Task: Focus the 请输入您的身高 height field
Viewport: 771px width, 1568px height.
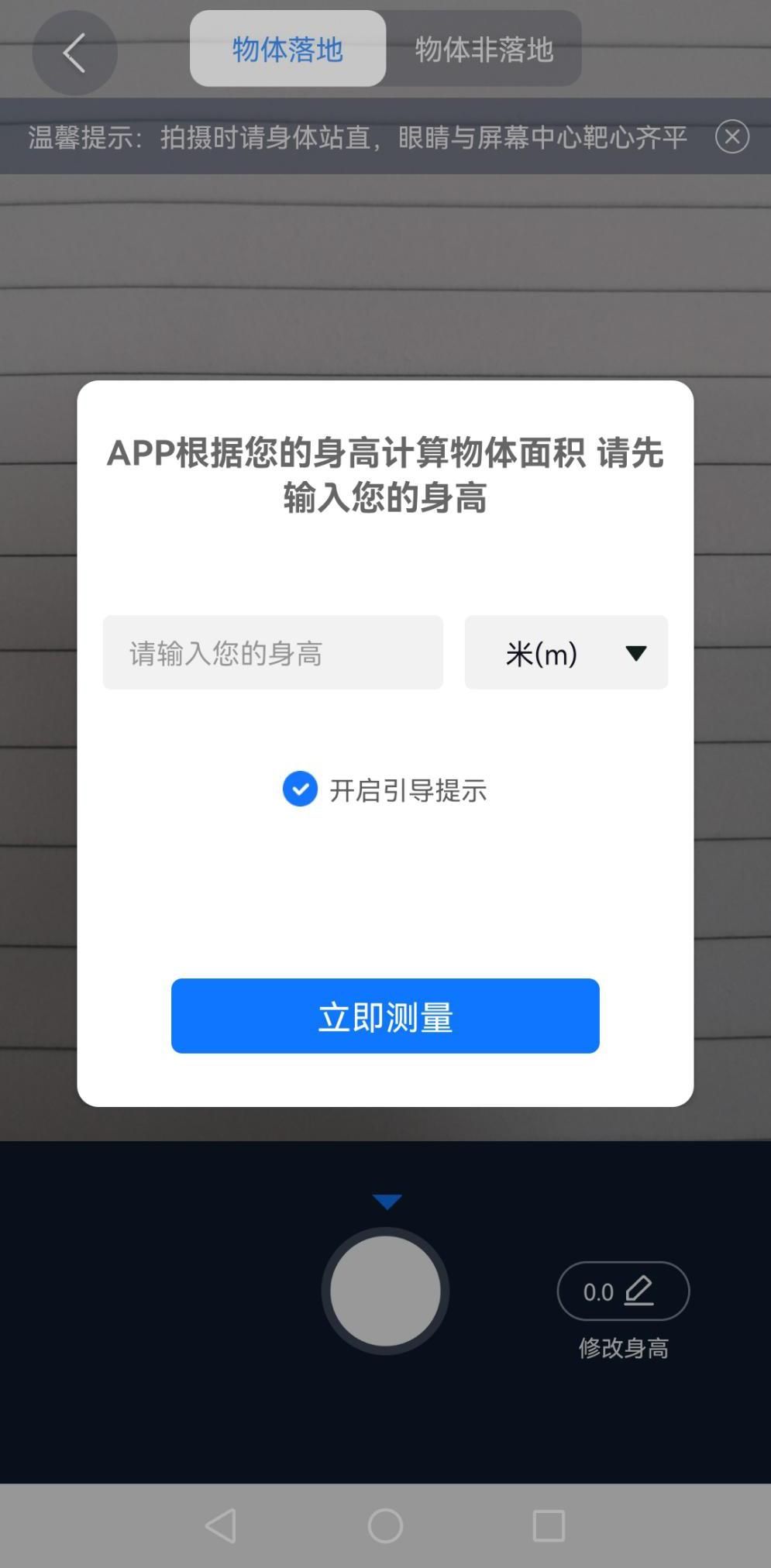Action: click(273, 652)
